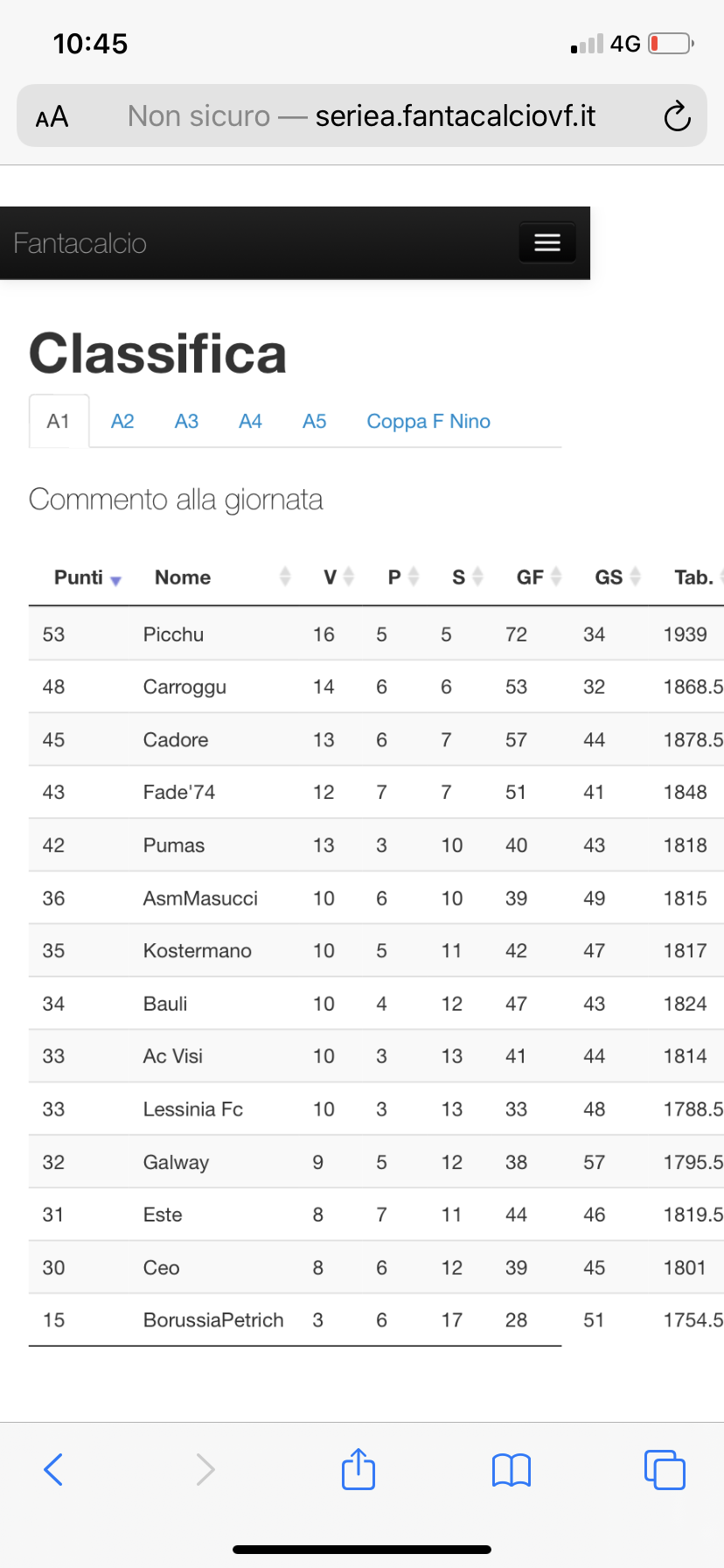Open Safari bookmarks
724x1568 pixels.
[x=512, y=1470]
